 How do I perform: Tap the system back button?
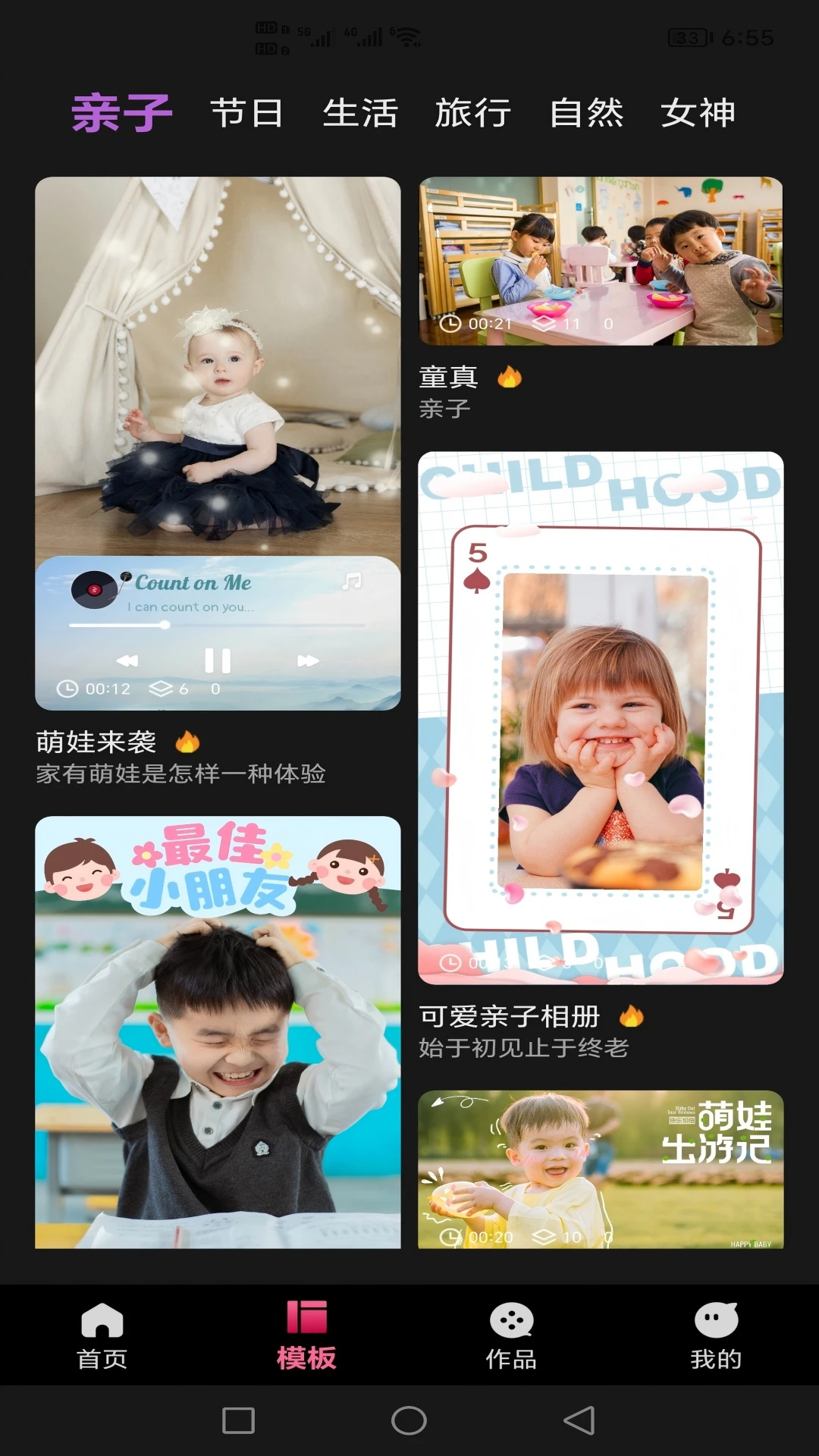(x=579, y=1420)
